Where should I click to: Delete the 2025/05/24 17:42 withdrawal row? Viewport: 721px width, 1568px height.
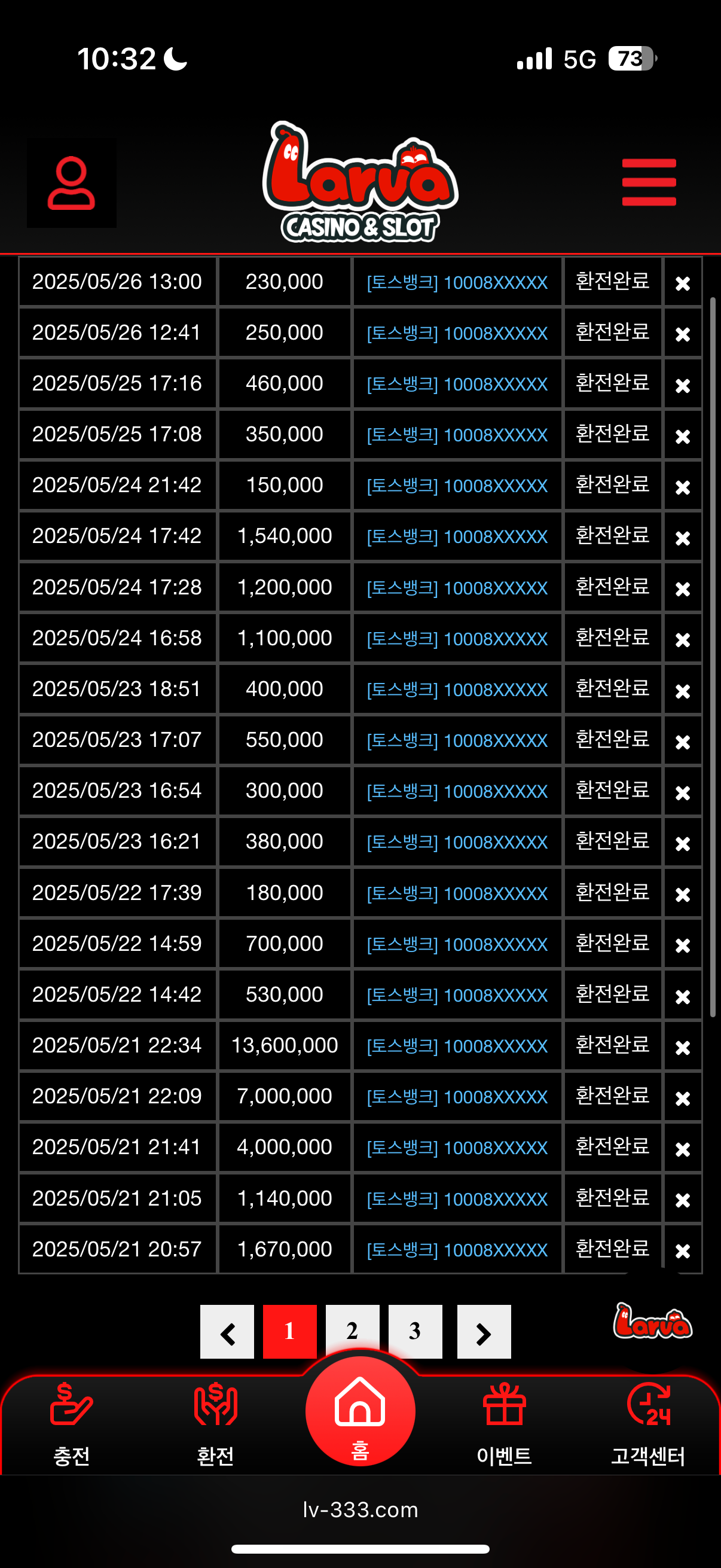point(682,538)
